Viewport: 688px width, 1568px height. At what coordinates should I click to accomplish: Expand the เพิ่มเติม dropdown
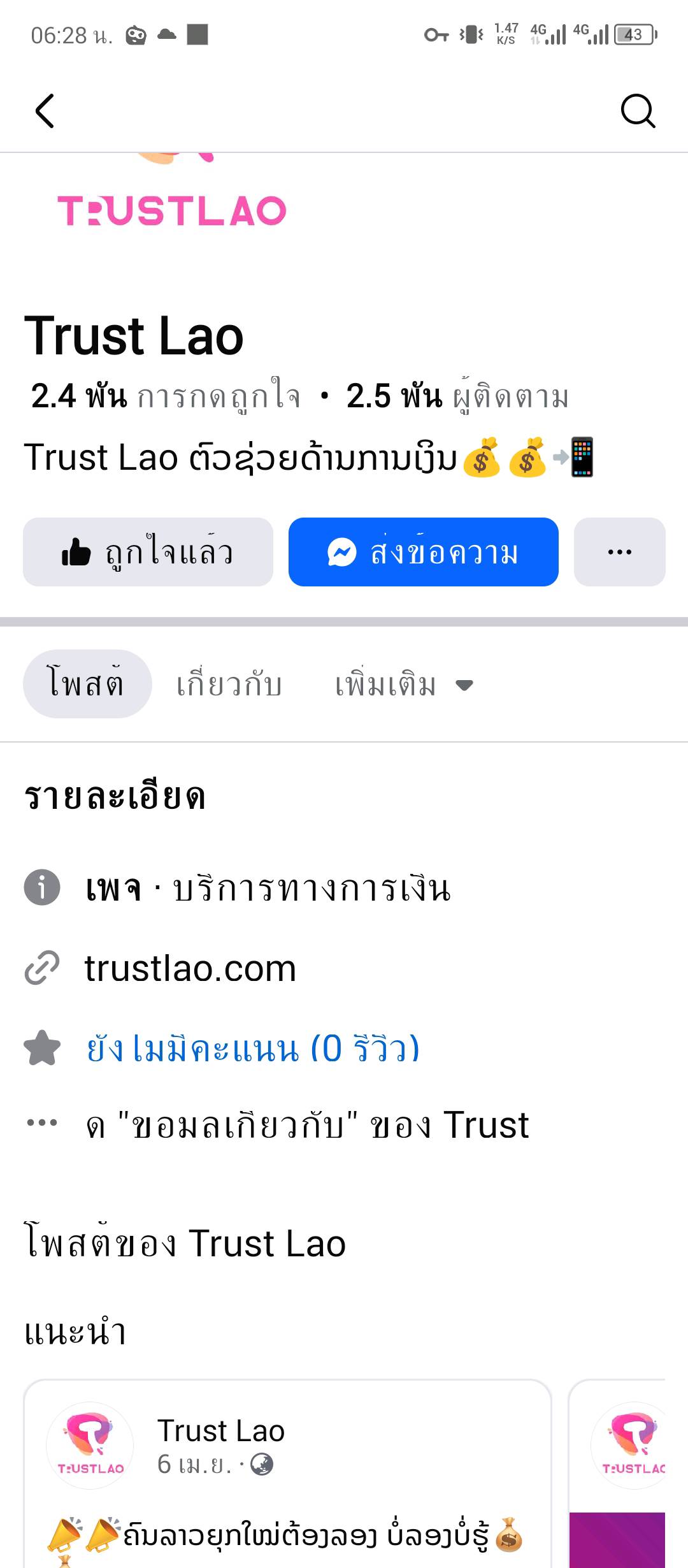404,685
